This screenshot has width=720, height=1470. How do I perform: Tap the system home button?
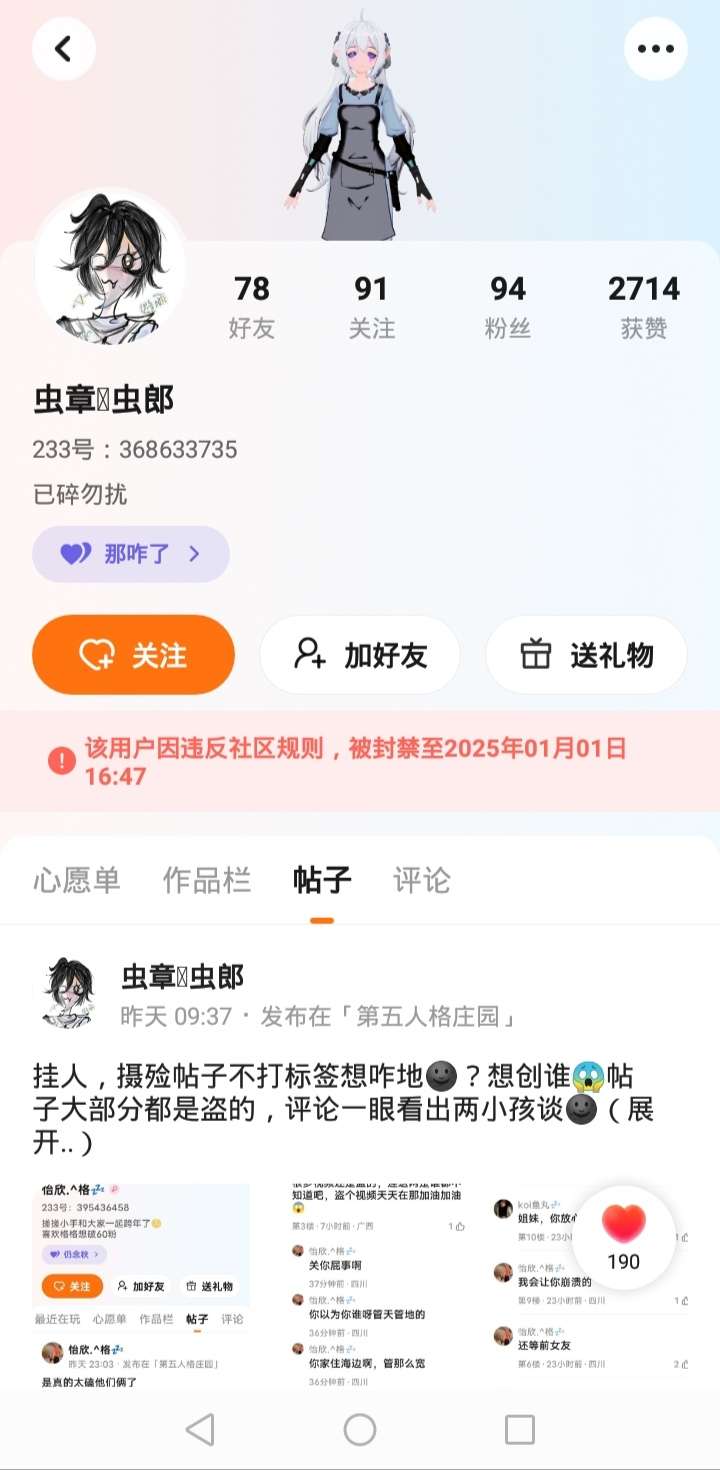pos(360,1429)
